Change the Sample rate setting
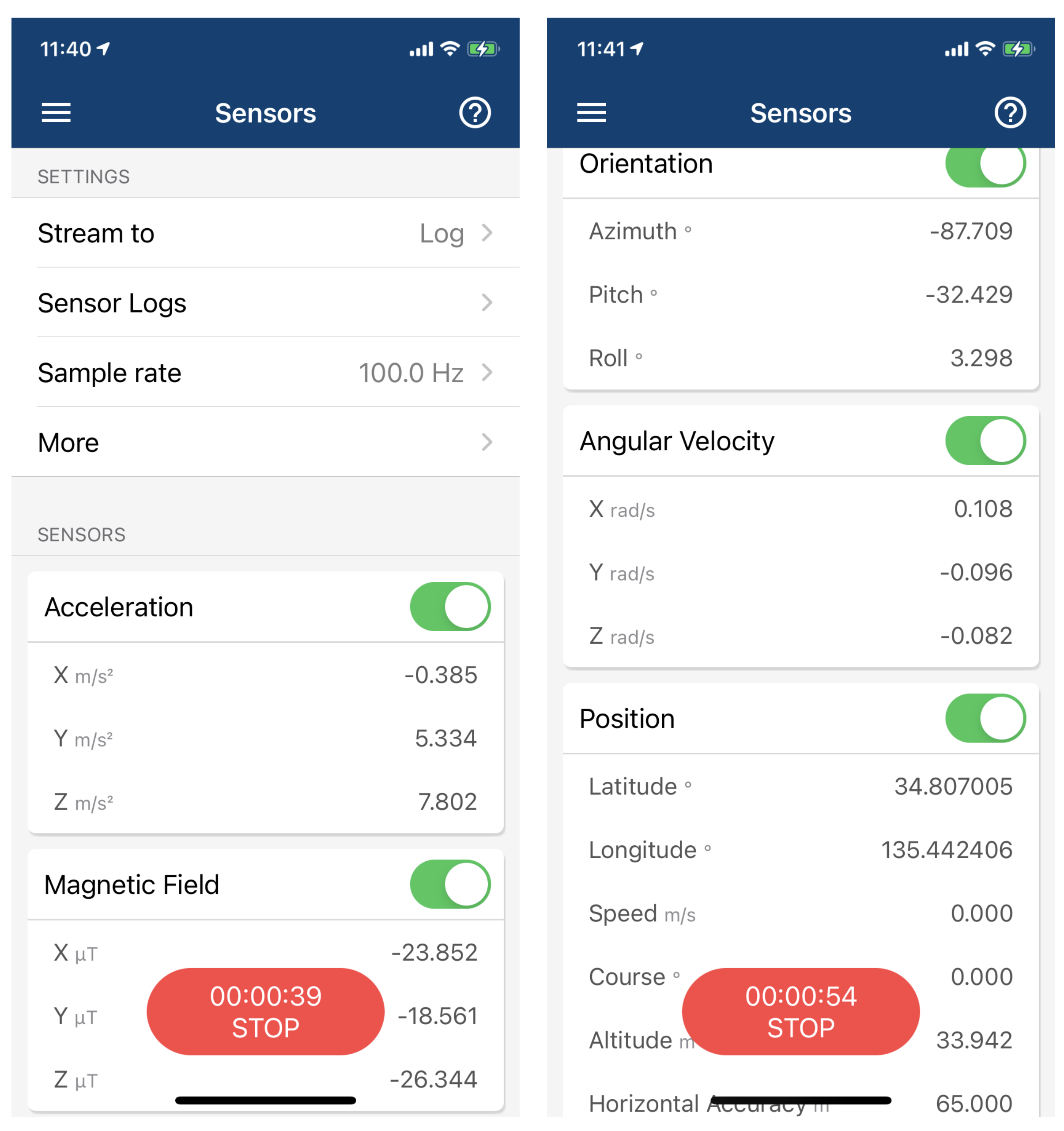 265,373
